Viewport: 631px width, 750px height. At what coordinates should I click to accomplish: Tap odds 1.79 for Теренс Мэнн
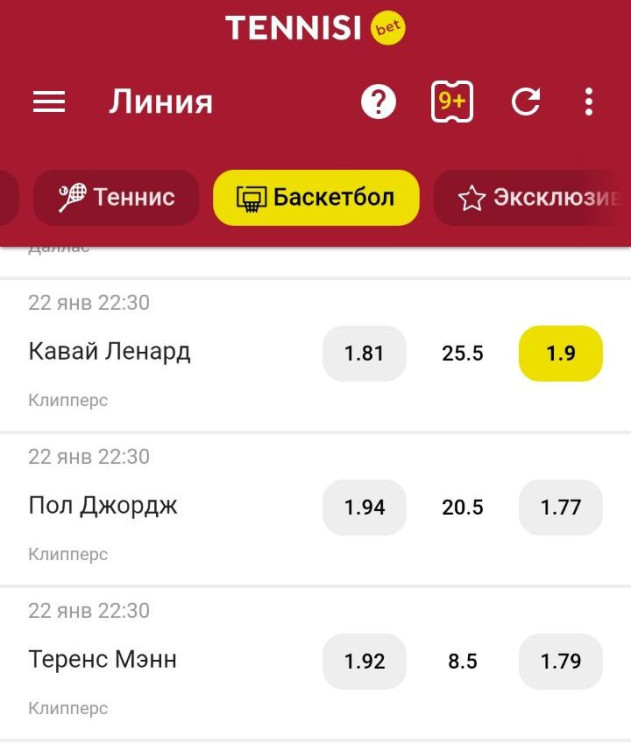pos(560,662)
